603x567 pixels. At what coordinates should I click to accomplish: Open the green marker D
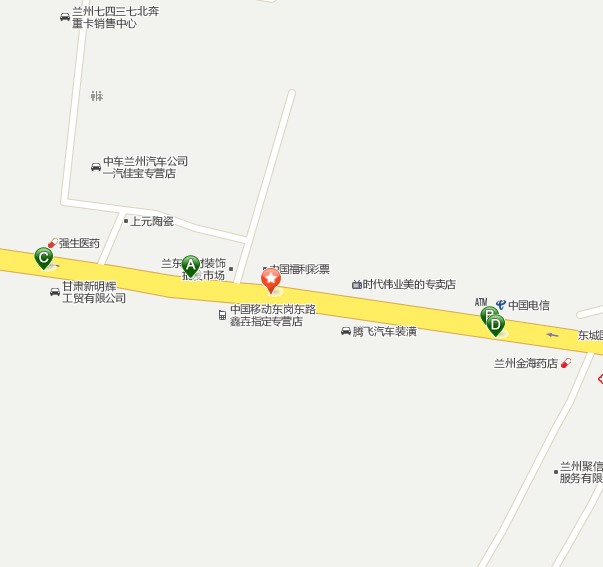[x=495, y=324]
